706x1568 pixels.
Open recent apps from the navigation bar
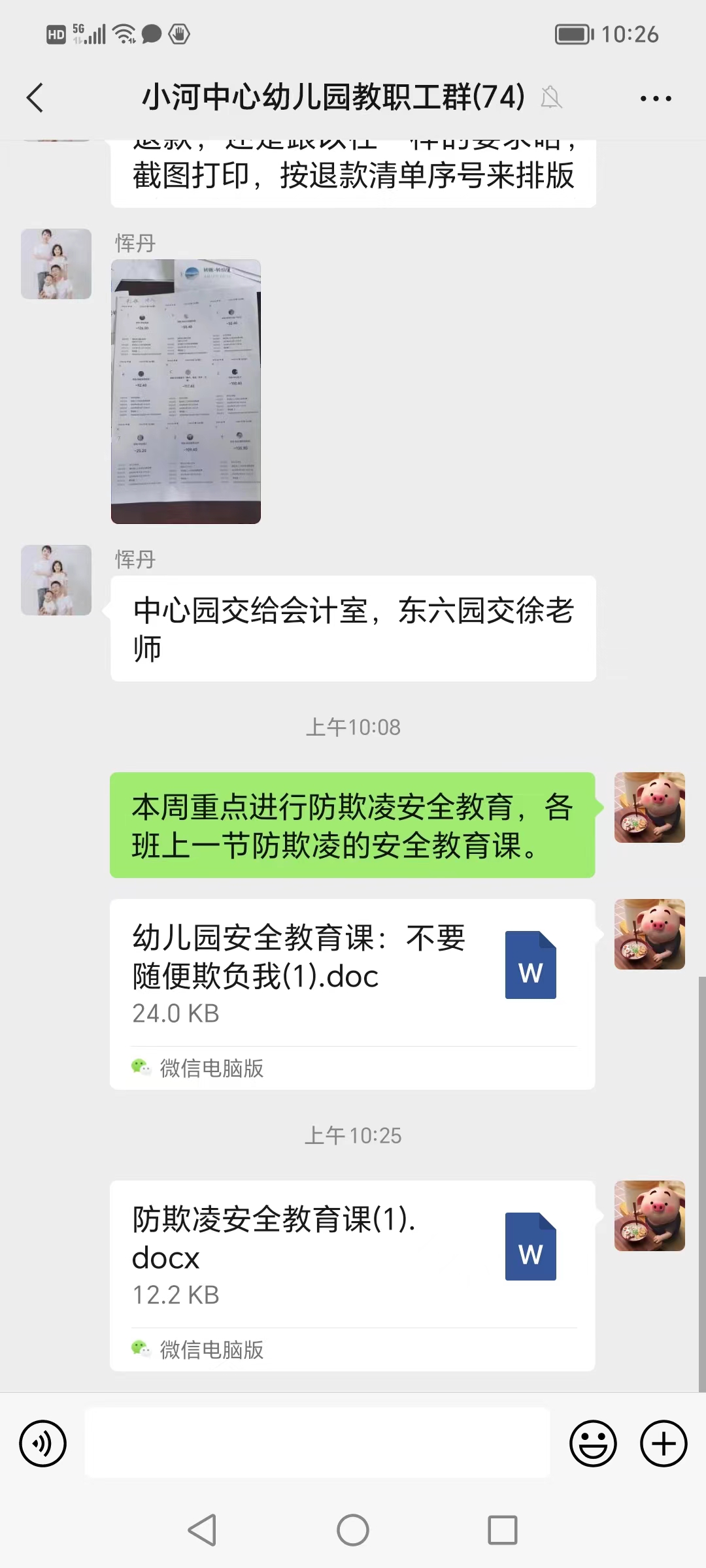(x=503, y=1530)
